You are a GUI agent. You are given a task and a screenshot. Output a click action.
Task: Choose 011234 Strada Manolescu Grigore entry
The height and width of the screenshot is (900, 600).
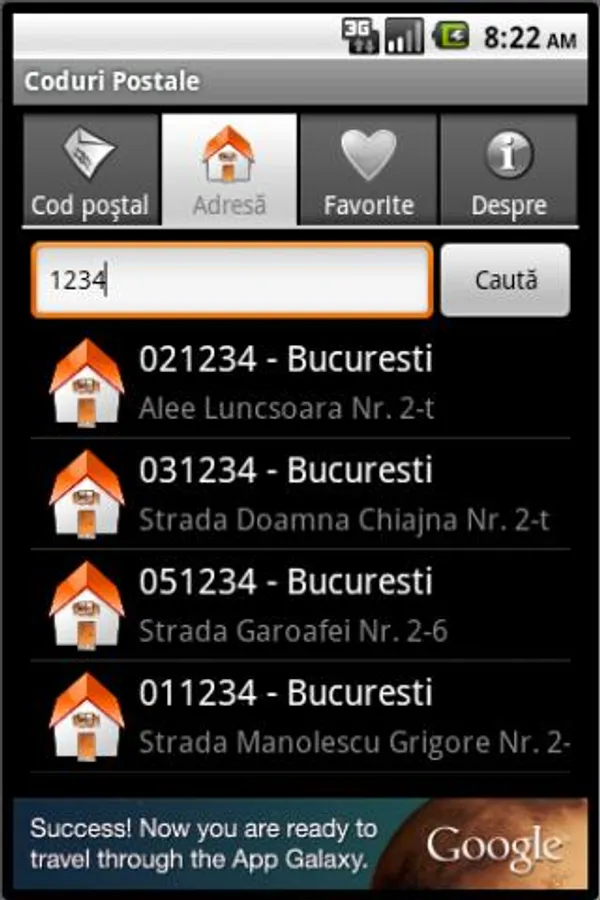pyautogui.click(x=300, y=716)
